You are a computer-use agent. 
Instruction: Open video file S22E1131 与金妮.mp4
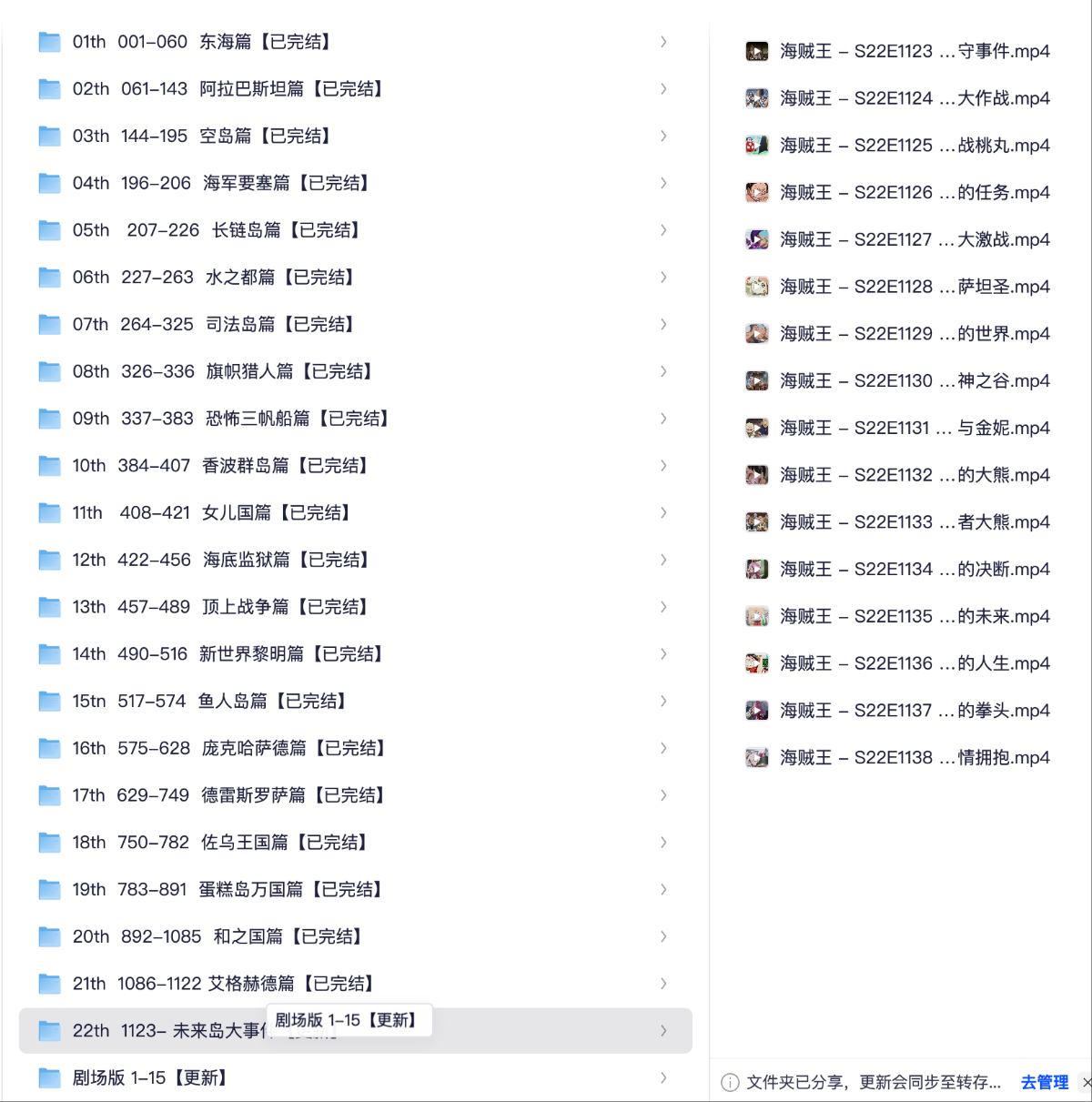coord(914,429)
